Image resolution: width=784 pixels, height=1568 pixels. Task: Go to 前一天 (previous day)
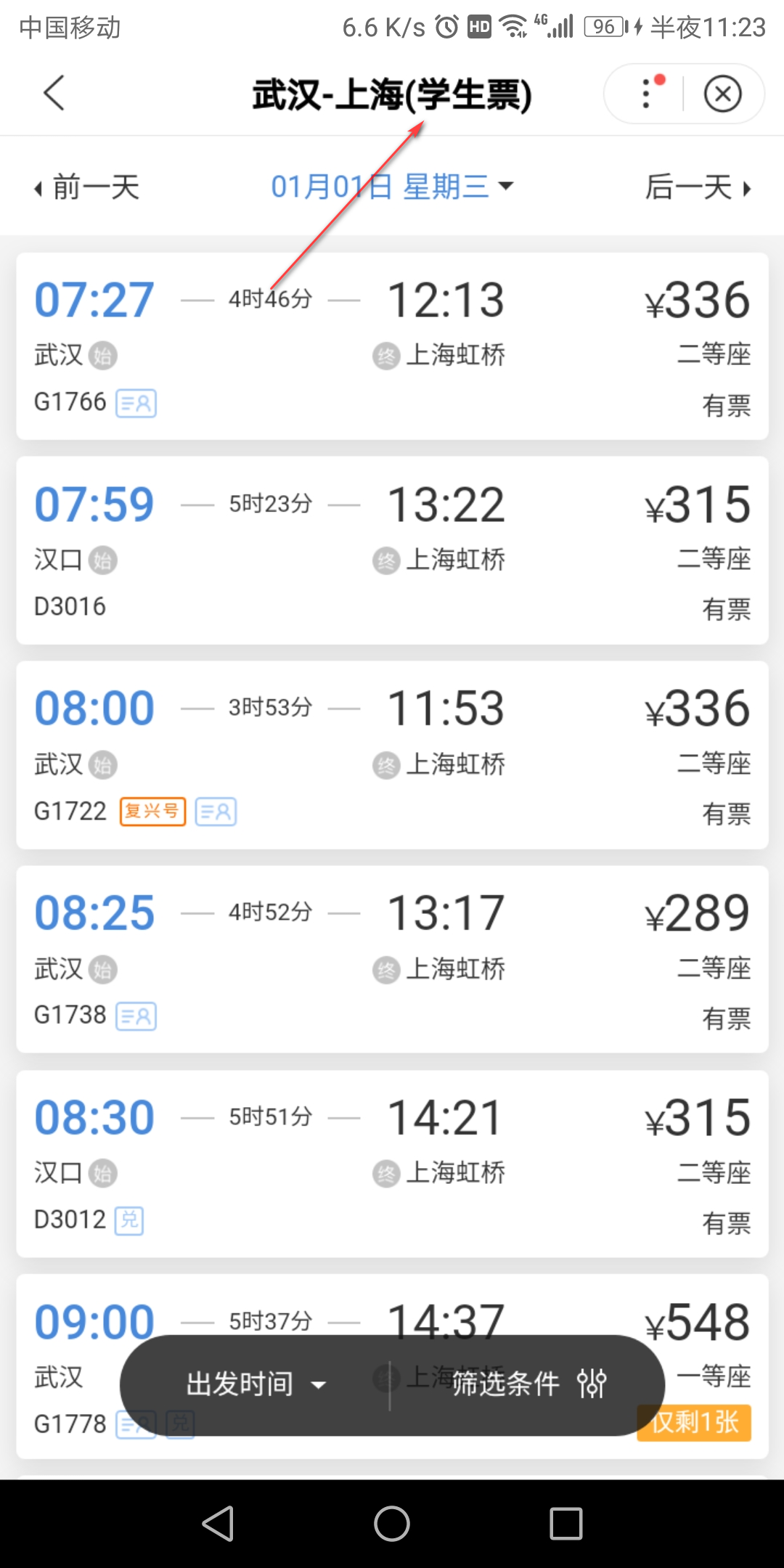[x=87, y=188]
